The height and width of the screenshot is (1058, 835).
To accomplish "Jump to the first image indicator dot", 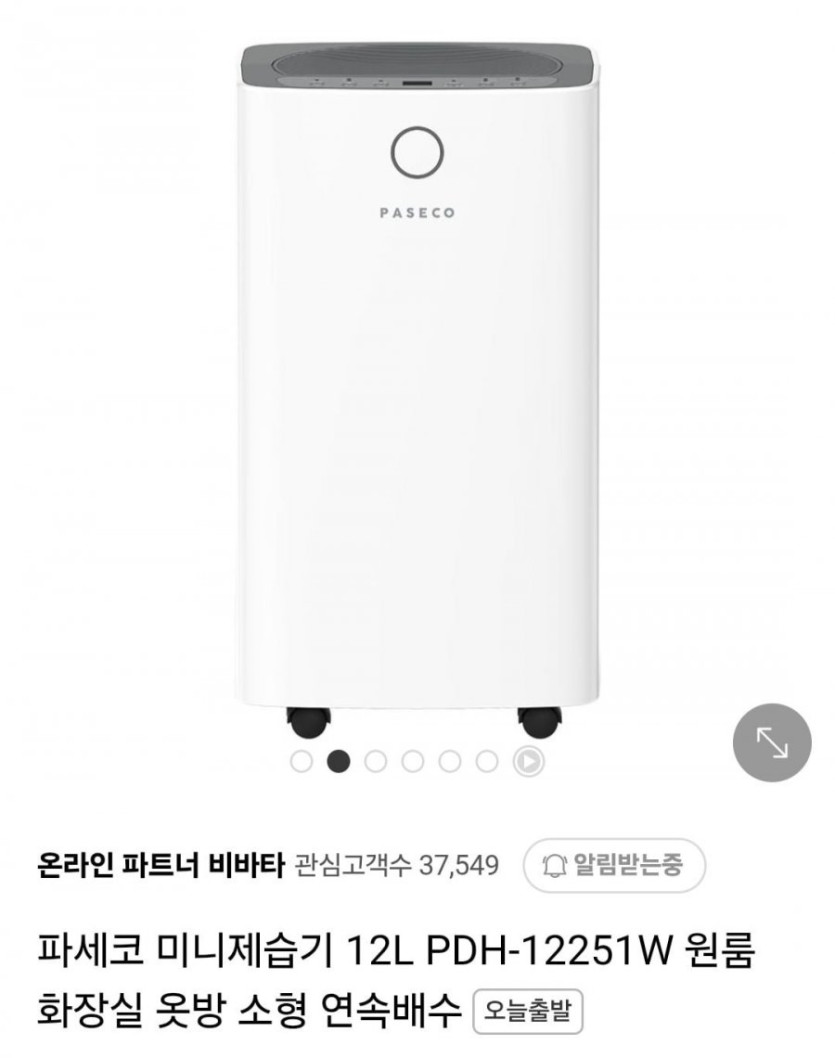I will [301, 762].
